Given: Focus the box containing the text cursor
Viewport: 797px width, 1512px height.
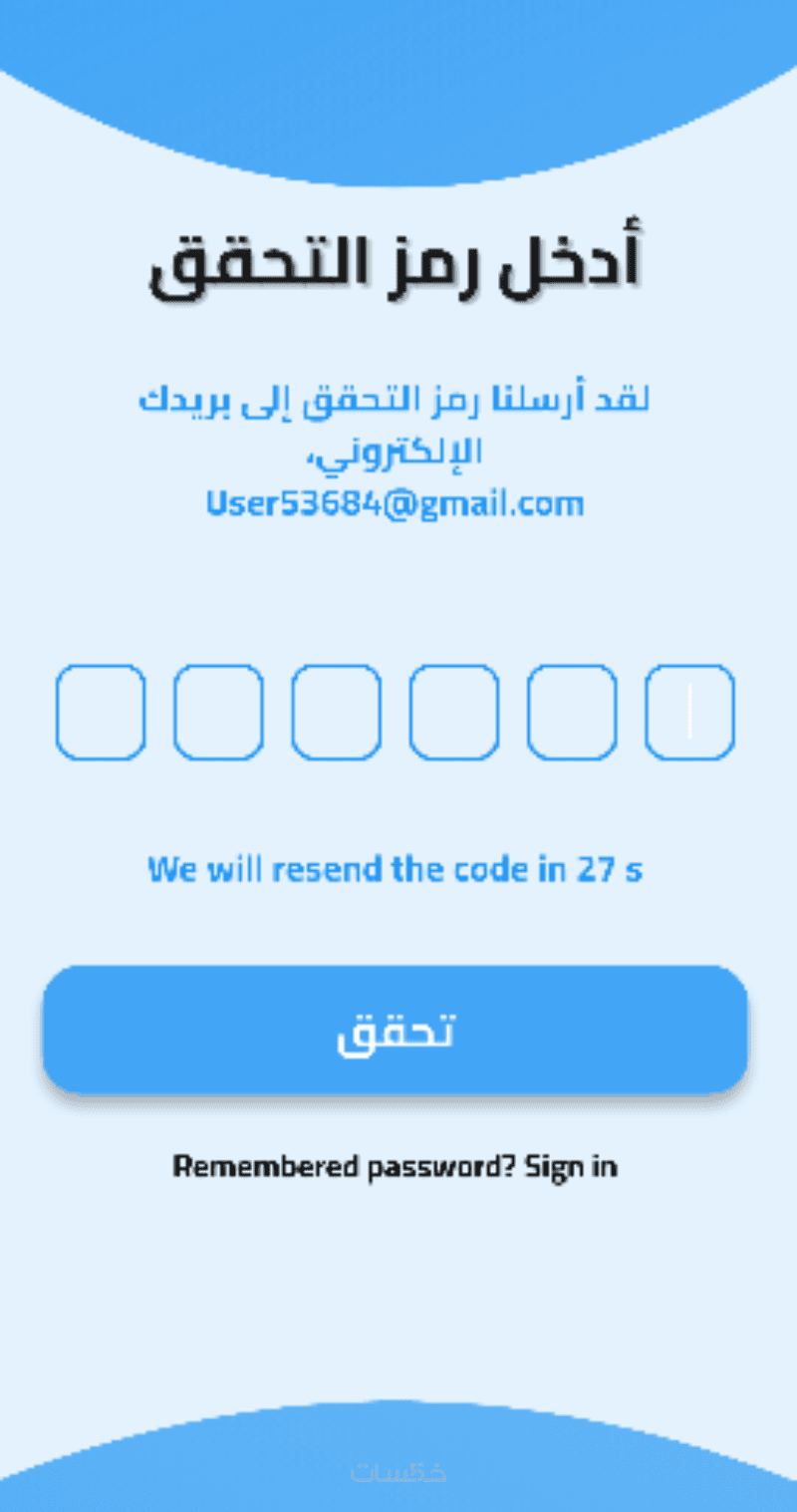Looking at the screenshot, I should pyautogui.click(x=689, y=713).
